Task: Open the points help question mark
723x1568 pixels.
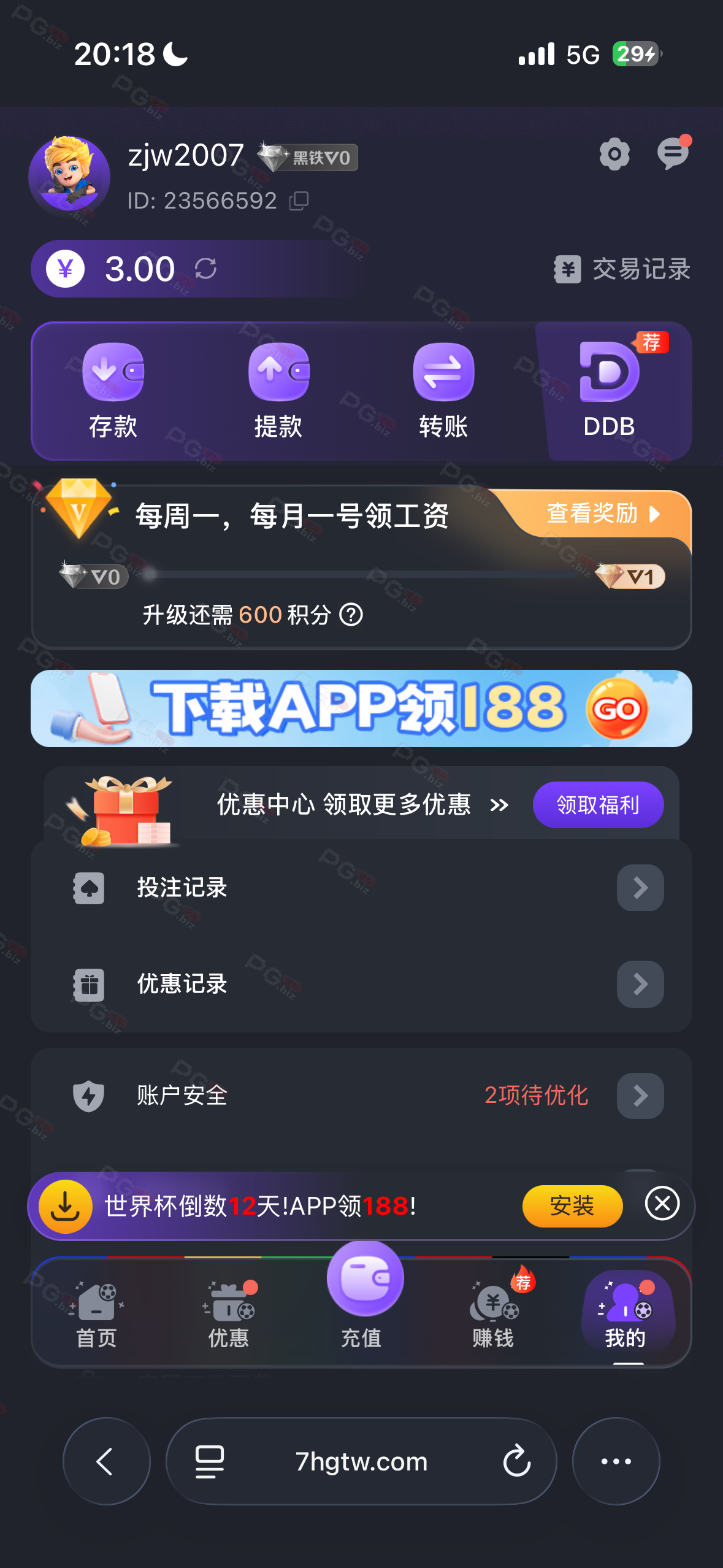Action: coord(351,615)
